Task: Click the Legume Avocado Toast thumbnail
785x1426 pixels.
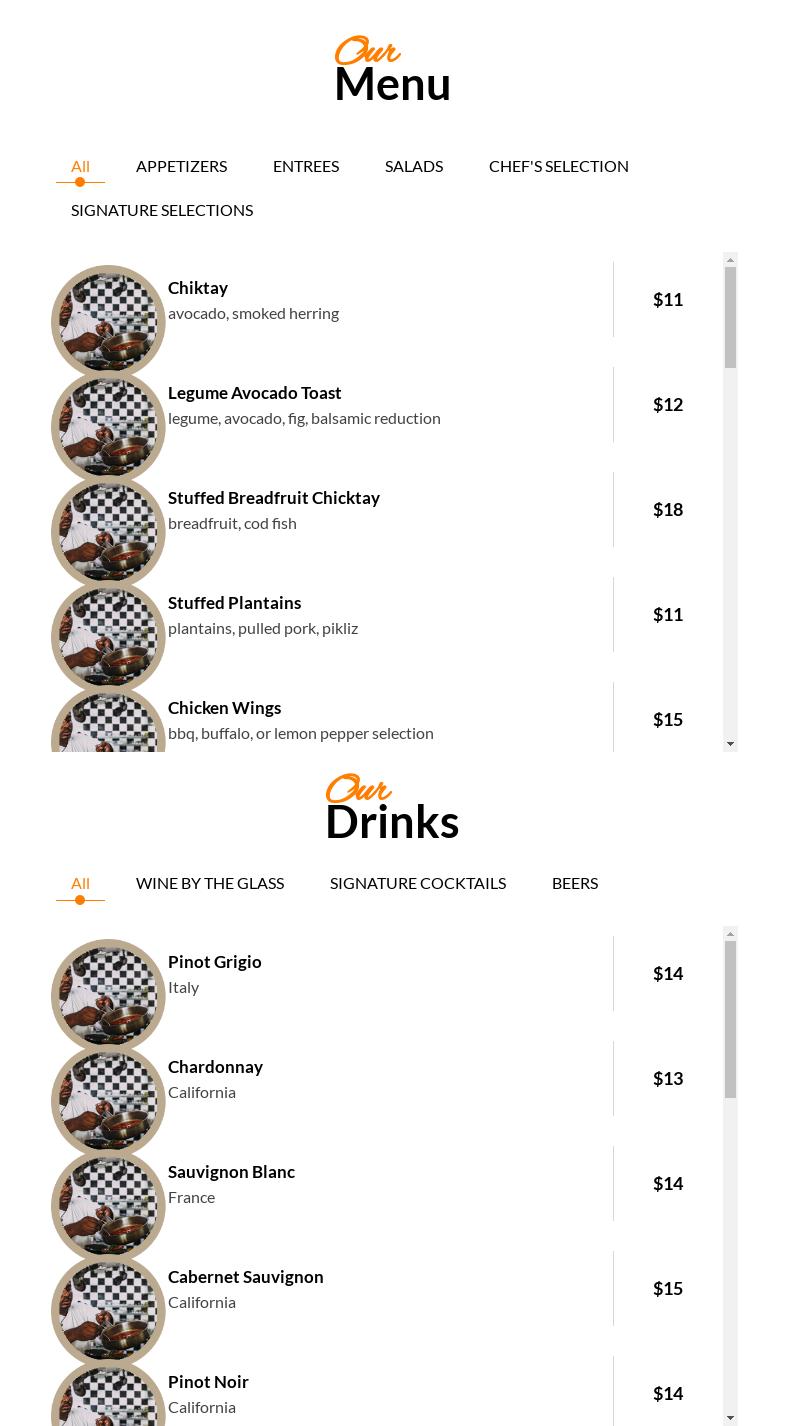Action: click(108, 426)
